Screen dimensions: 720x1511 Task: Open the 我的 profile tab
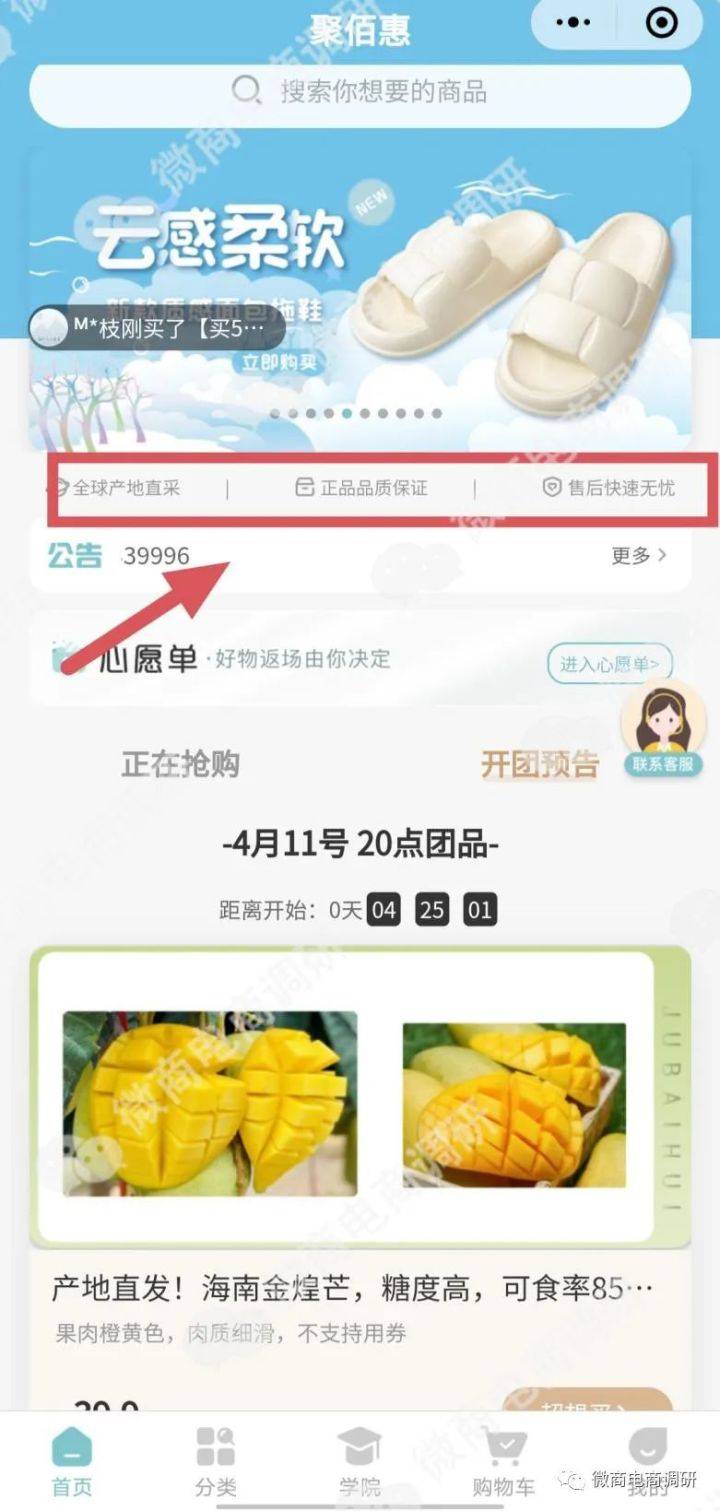pyautogui.click(x=647, y=1460)
